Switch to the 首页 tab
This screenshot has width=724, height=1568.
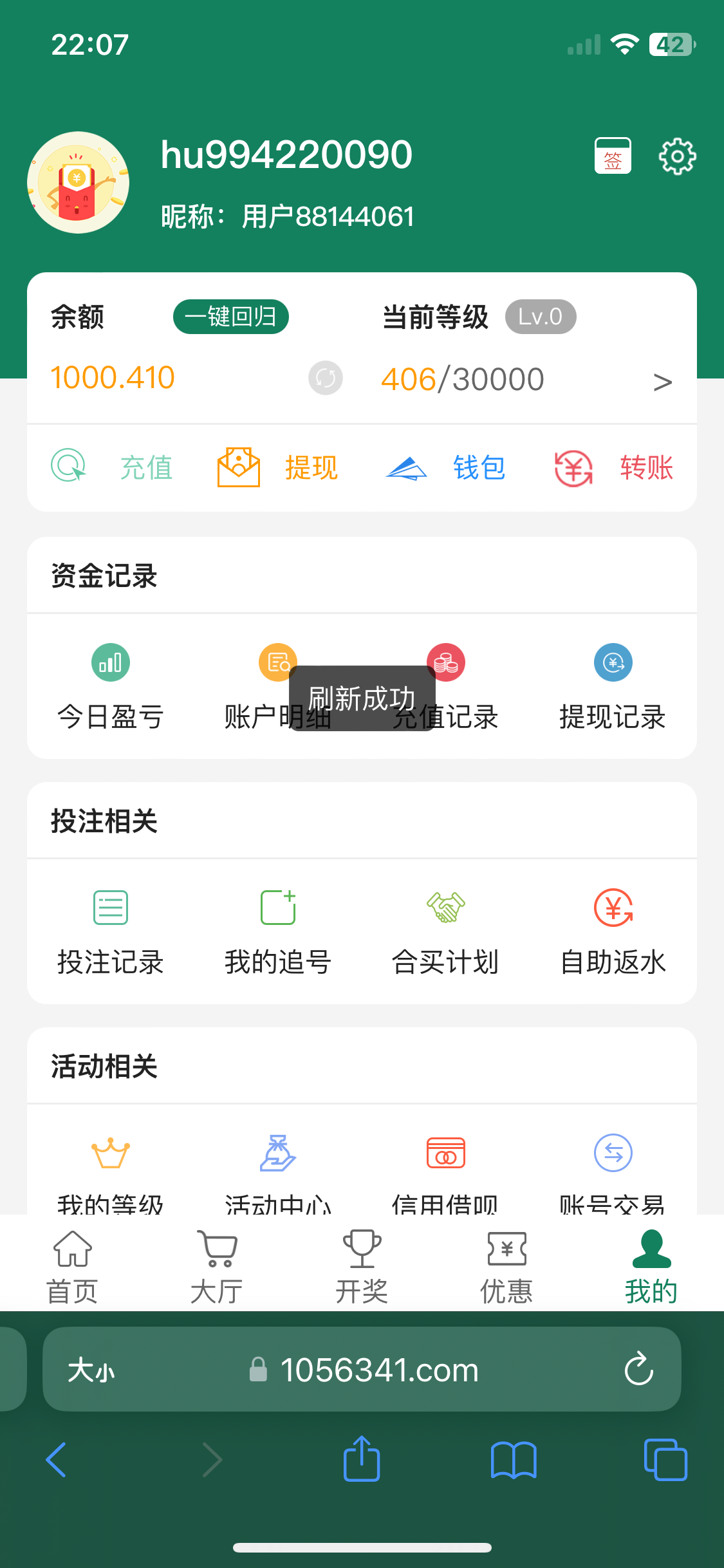pyautogui.click(x=72, y=1265)
